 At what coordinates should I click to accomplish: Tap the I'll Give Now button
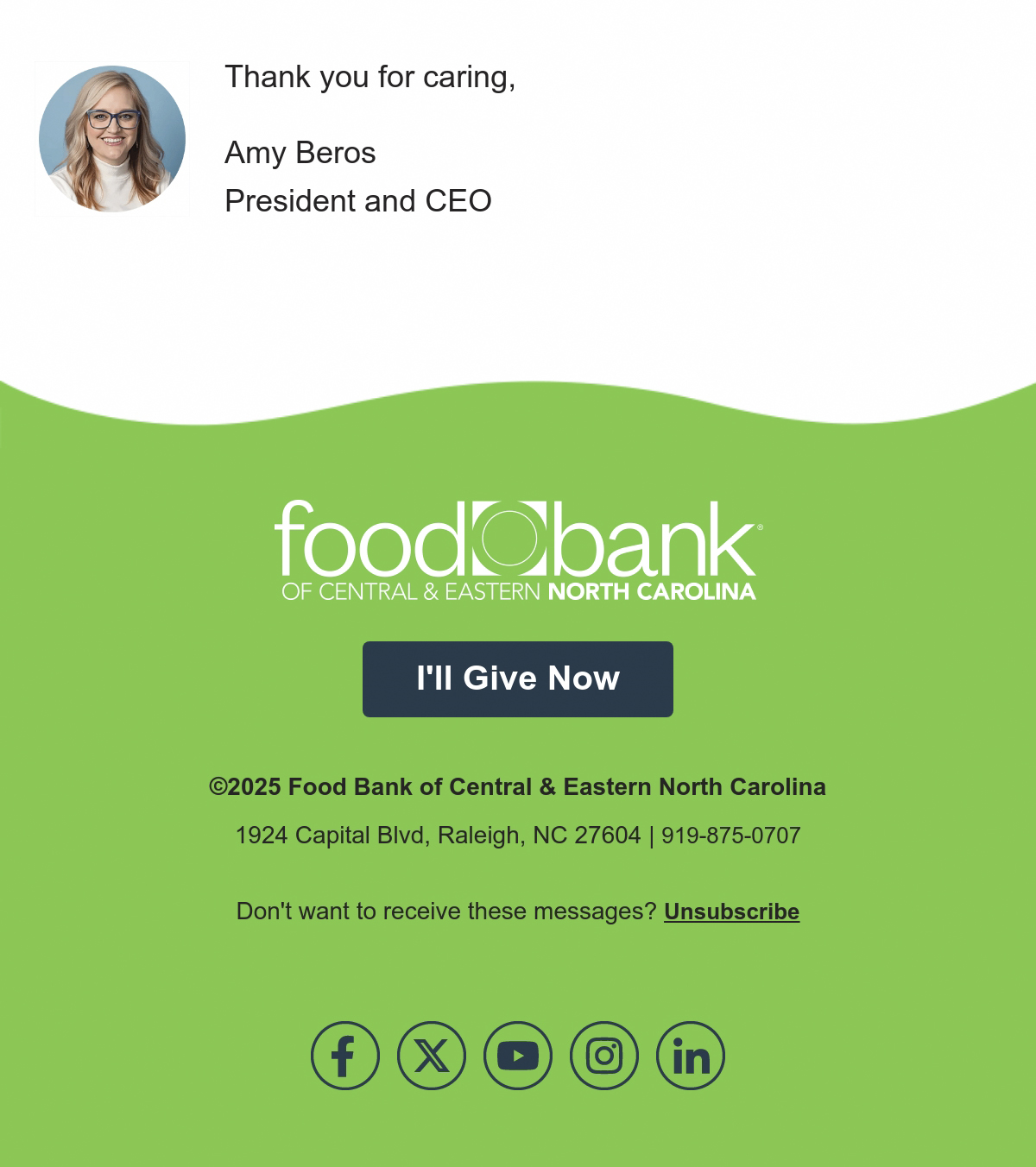click(x=517, y=678)
